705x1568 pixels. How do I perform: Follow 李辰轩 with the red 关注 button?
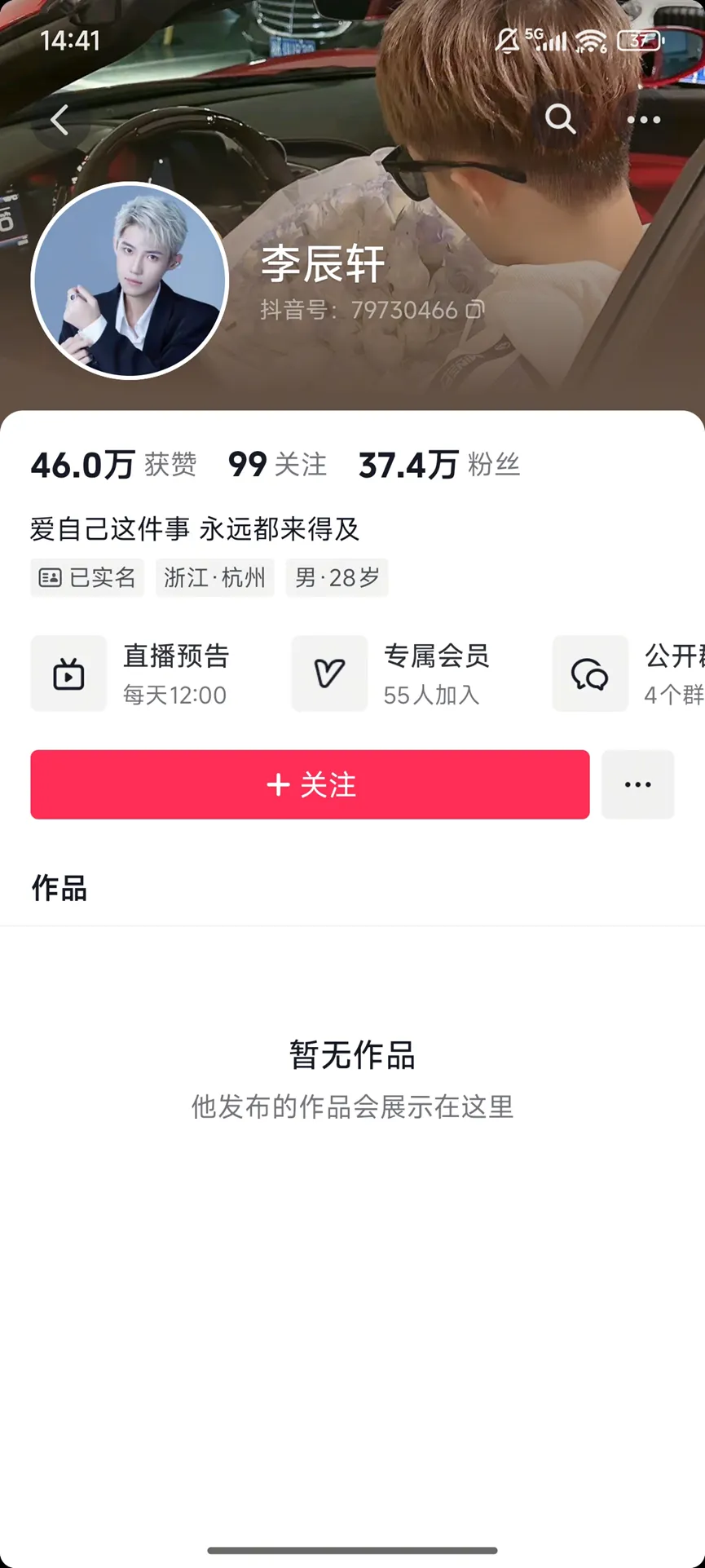310,784
